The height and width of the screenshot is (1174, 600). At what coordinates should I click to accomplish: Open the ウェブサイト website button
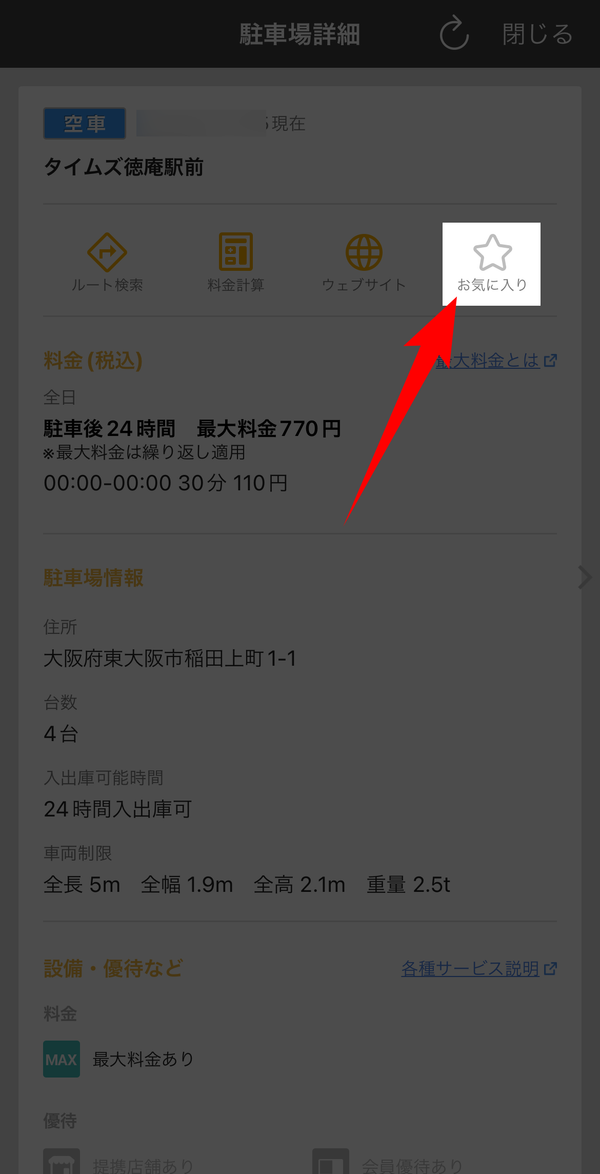point(364,263)
